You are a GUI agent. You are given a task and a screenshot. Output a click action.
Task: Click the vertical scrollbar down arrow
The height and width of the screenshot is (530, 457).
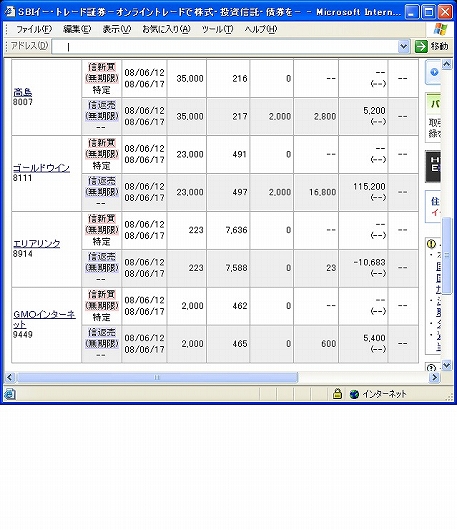447,365
